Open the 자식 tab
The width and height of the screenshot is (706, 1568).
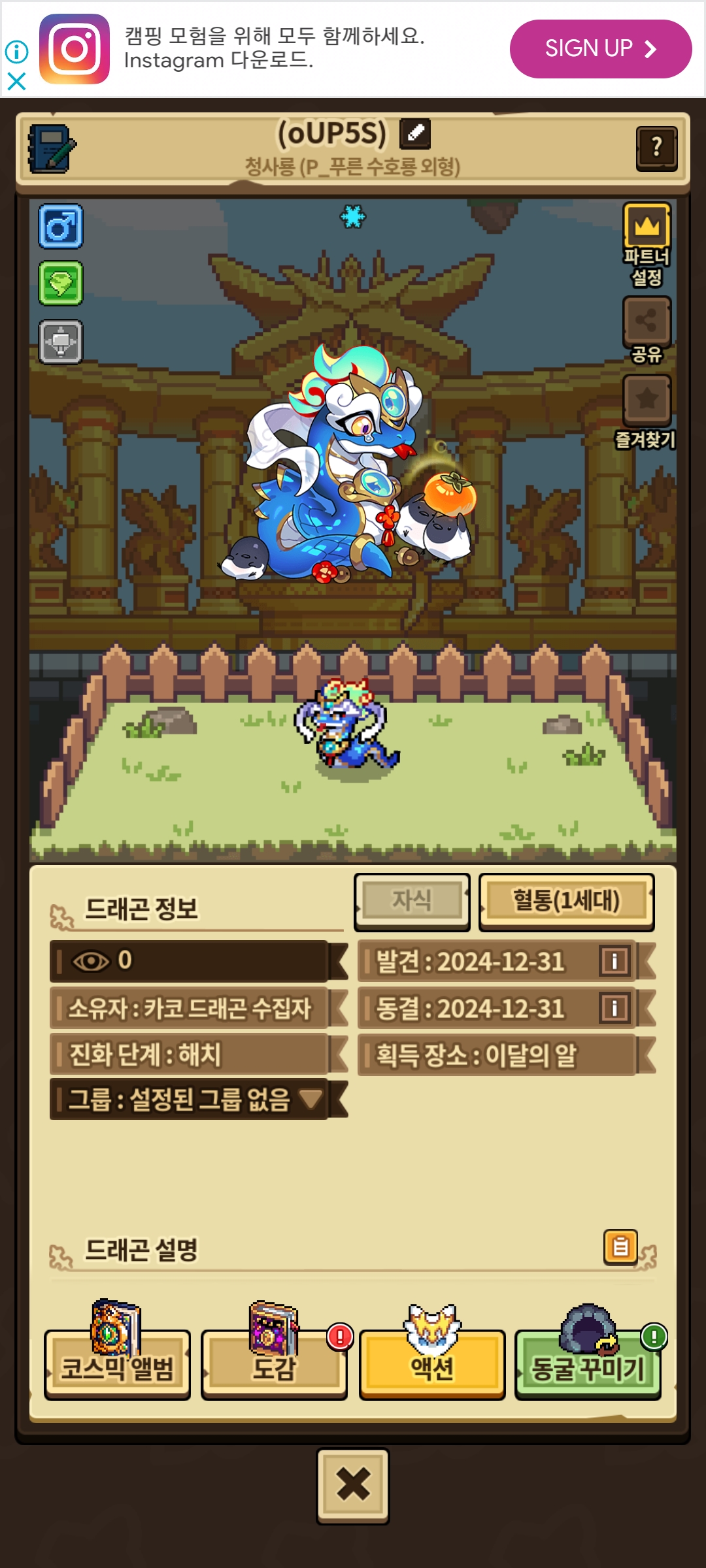pos(412,902)
